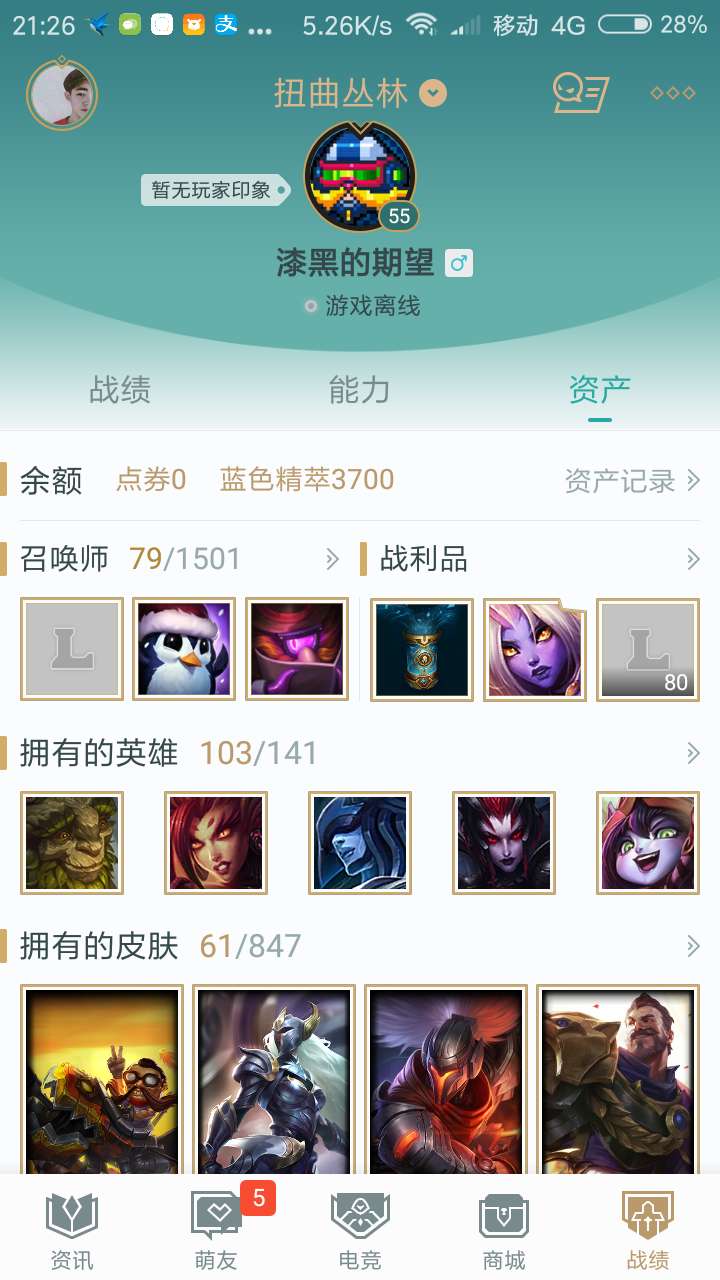Open the three-diamond more options menu

(672, 94)
